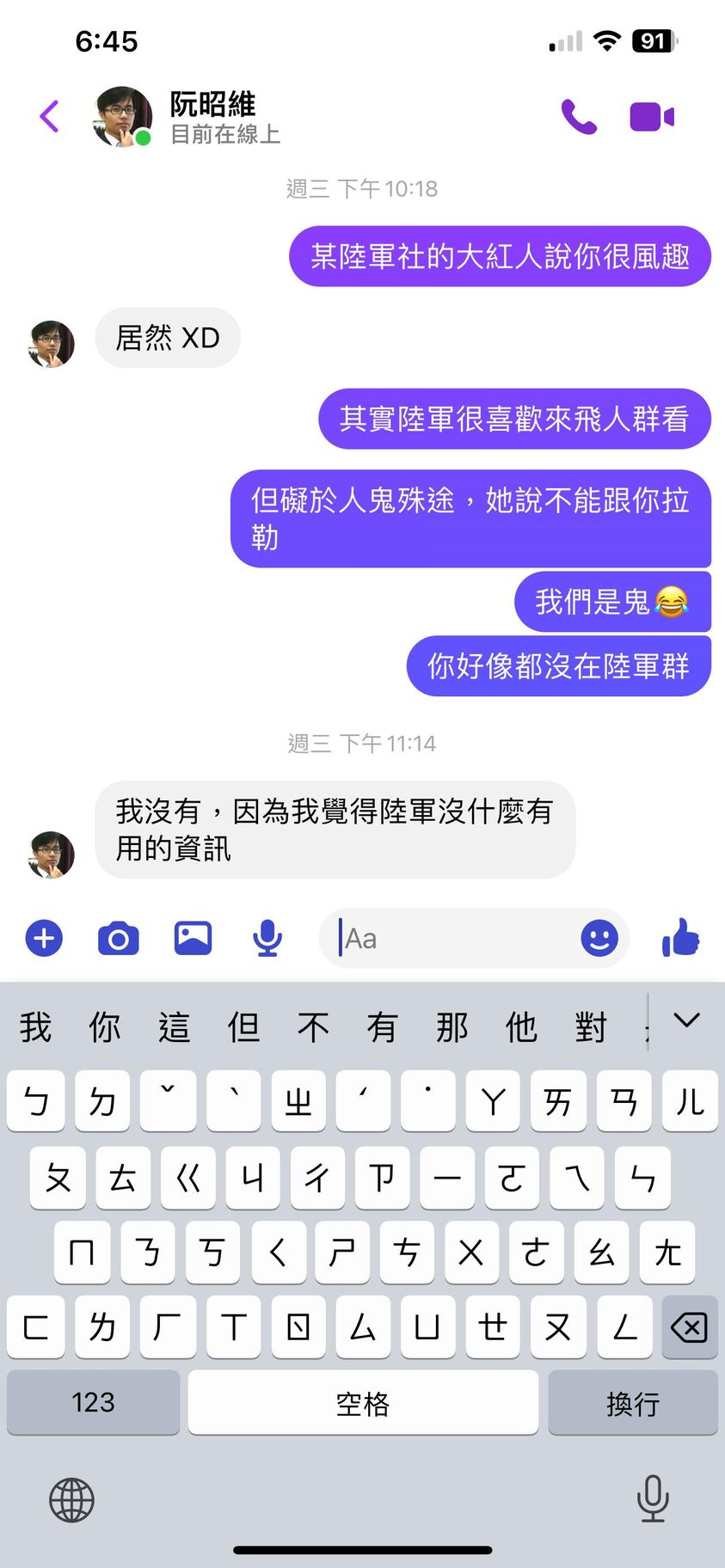This screenshot has width=725, height=1568.
Task: Switch keyboard language with the globe key
Action: (71, 1500)
